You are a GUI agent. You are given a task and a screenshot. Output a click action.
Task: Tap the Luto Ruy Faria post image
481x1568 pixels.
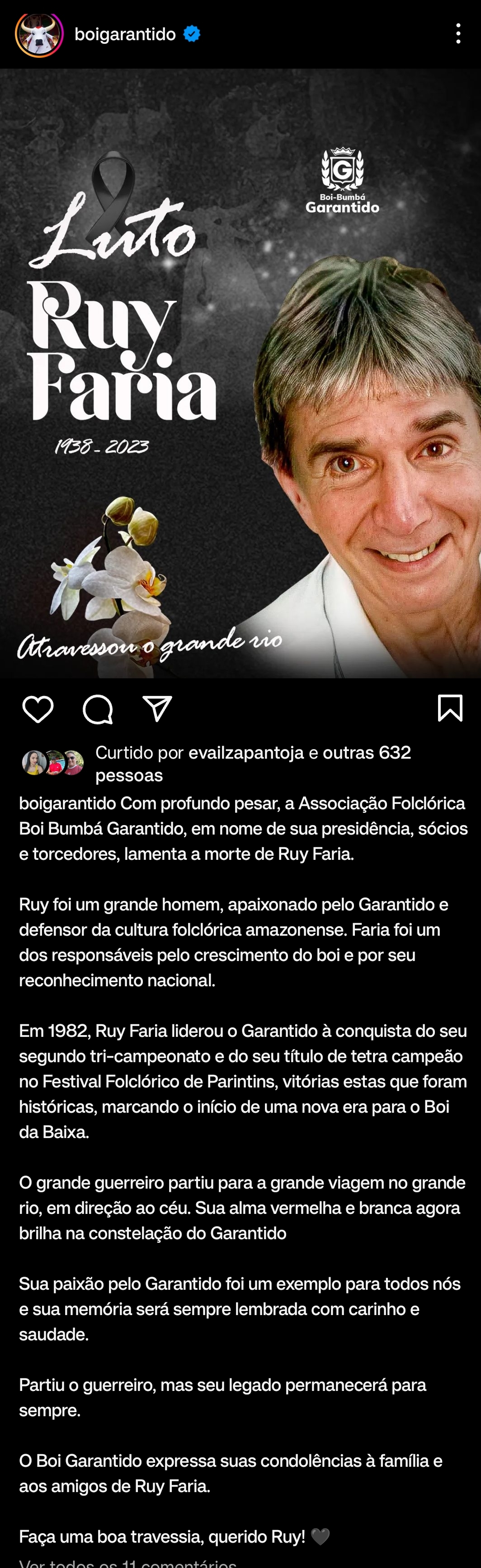click(240, 373)
